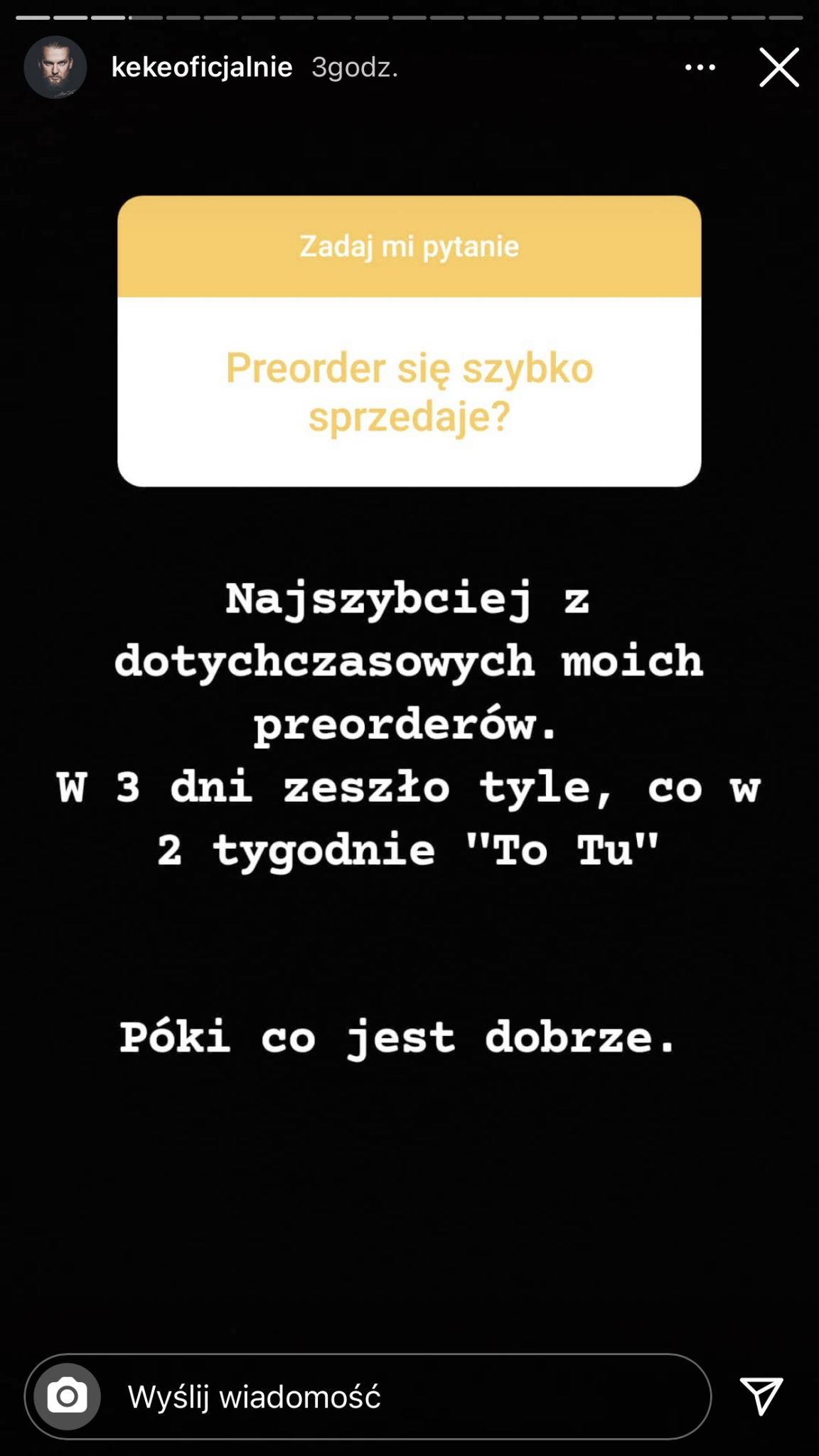
Task: Open the three-dot story options menu
Action: (700, 68)
